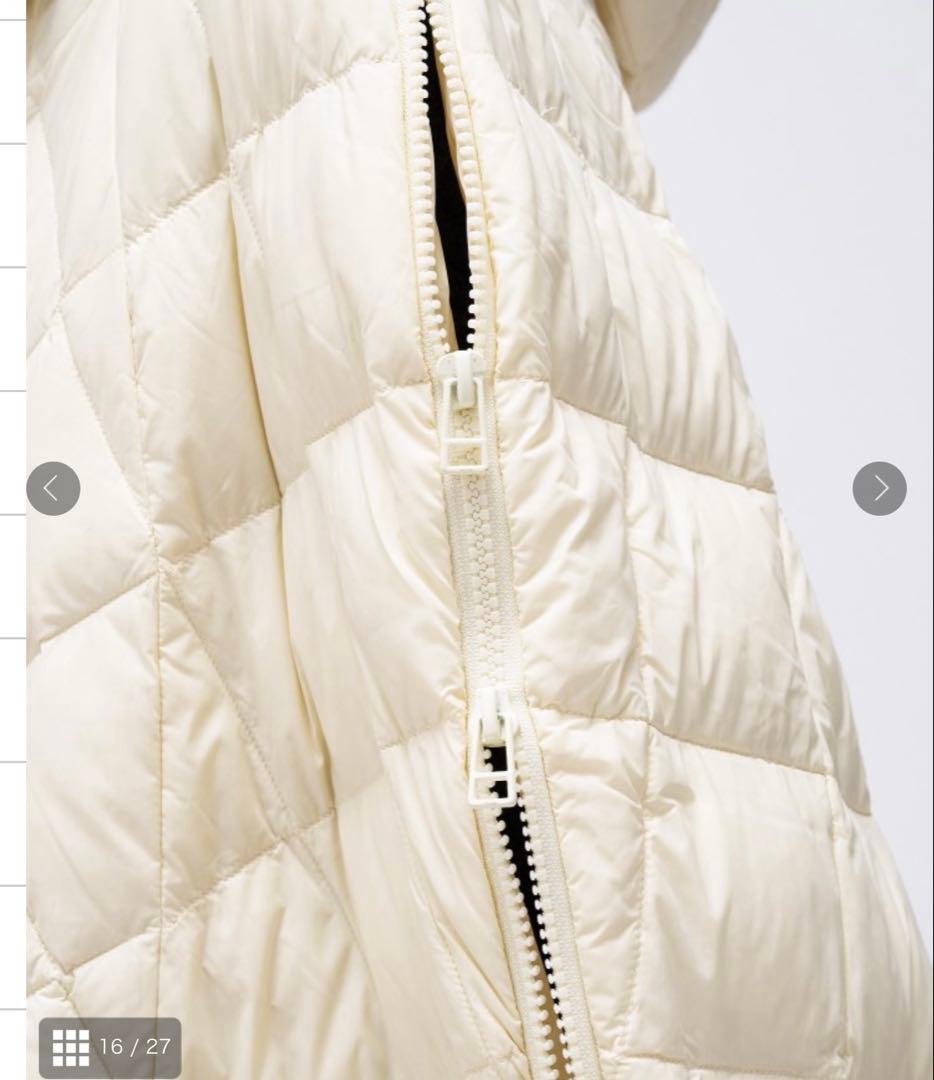This screenshot has width=934, height=1080.
Task: Go to the previous product photo
Action: [x=53, y=488]
